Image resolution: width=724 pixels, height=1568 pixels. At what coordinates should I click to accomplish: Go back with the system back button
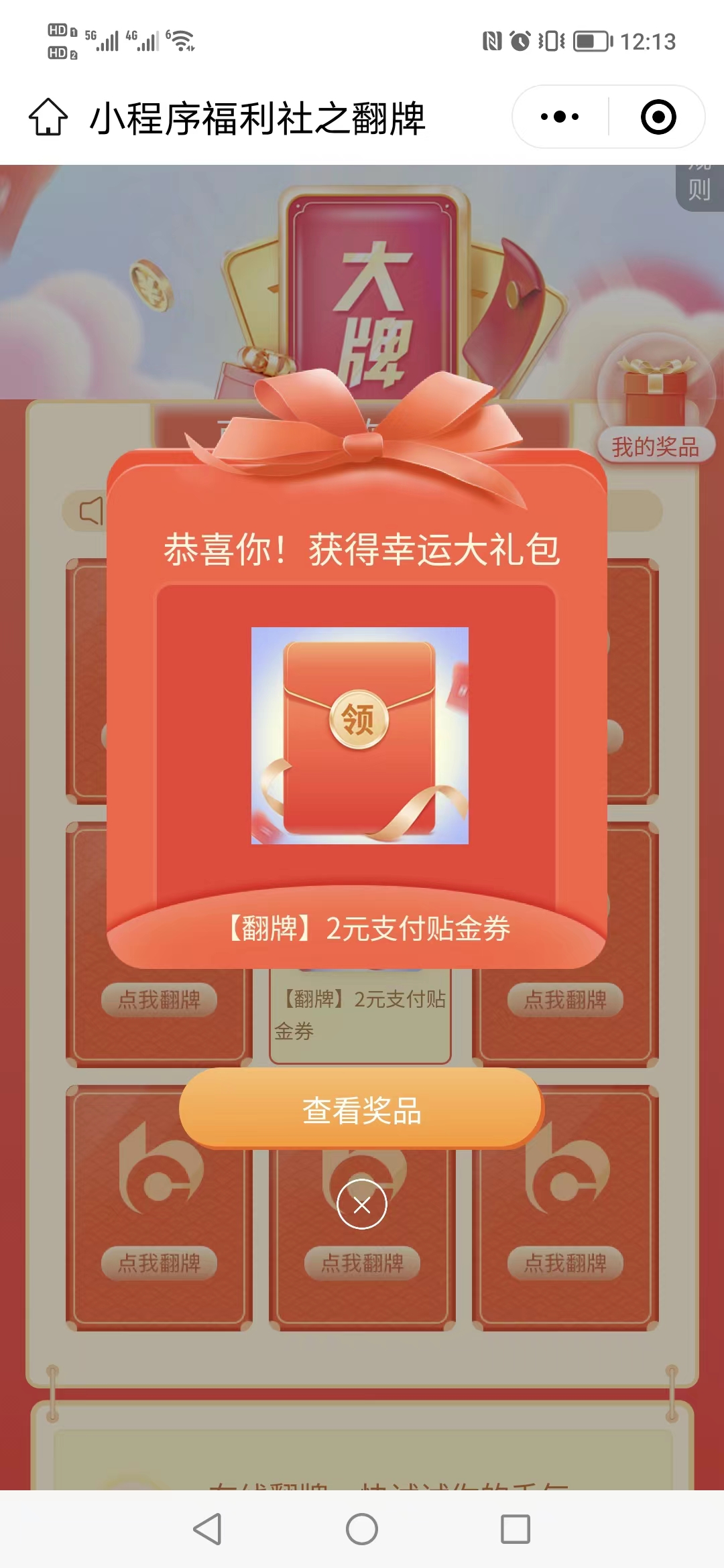point(208,1529)
